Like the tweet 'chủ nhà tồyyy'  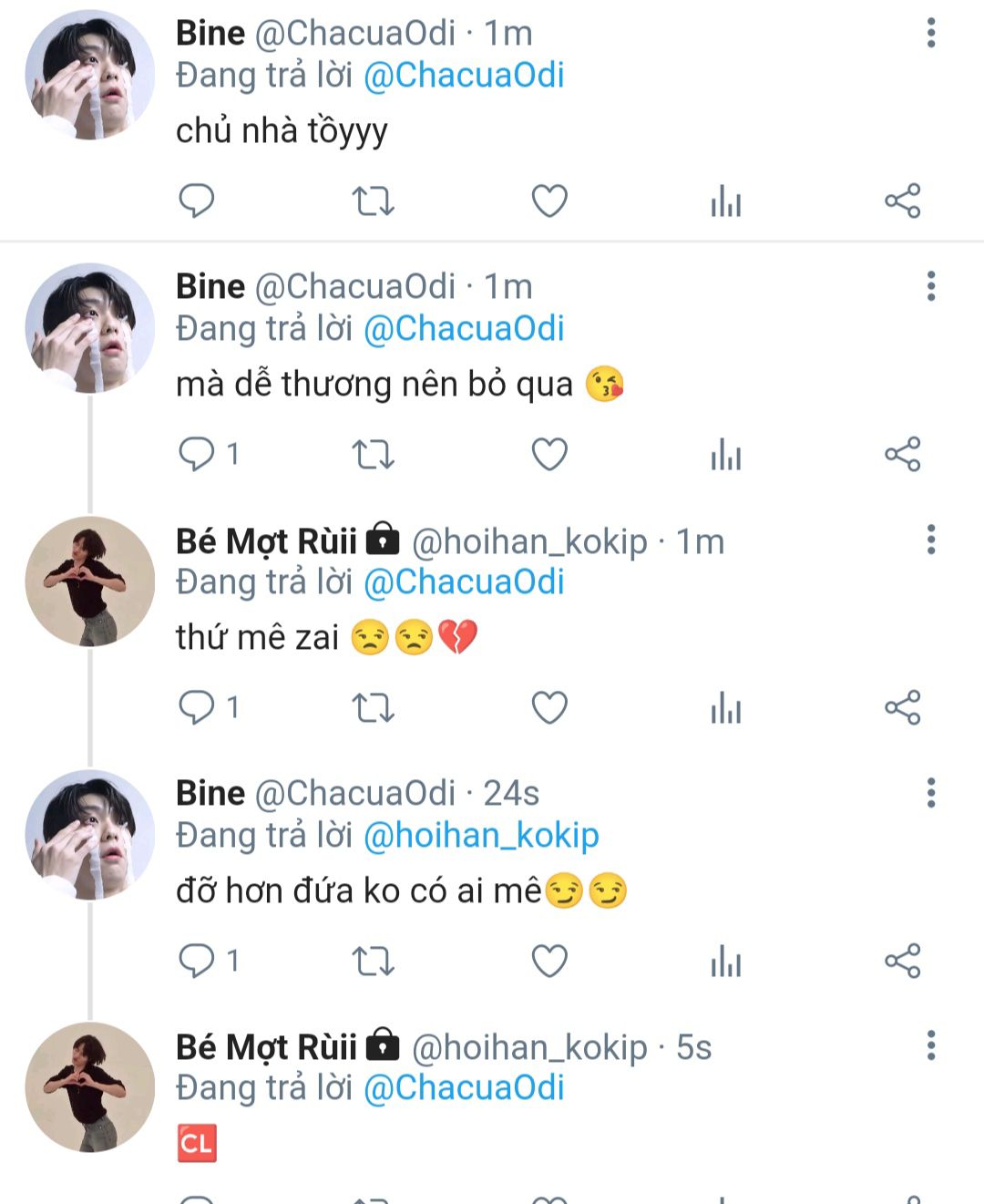[549, 201]
